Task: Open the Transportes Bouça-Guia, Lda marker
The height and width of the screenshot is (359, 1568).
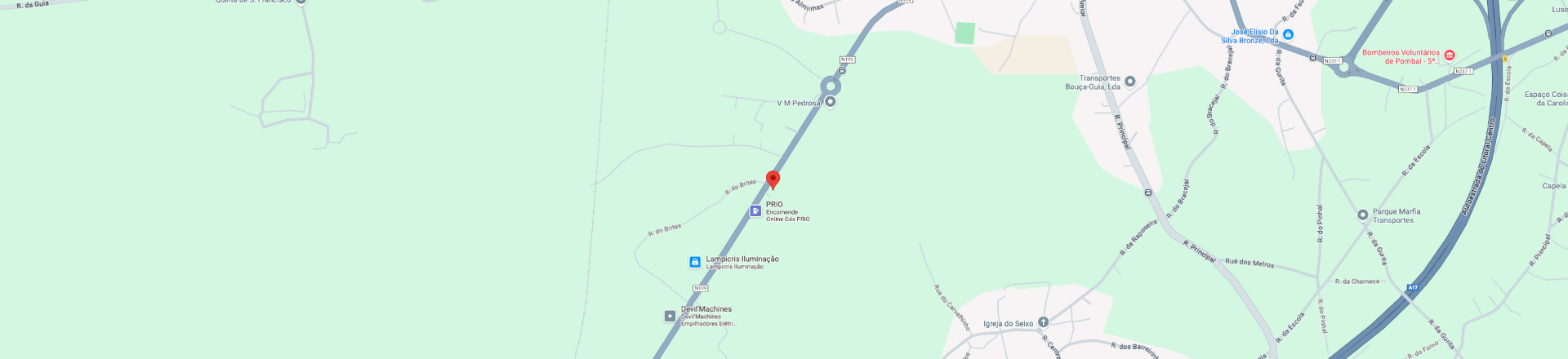Action: click(x=1130, y=82)
